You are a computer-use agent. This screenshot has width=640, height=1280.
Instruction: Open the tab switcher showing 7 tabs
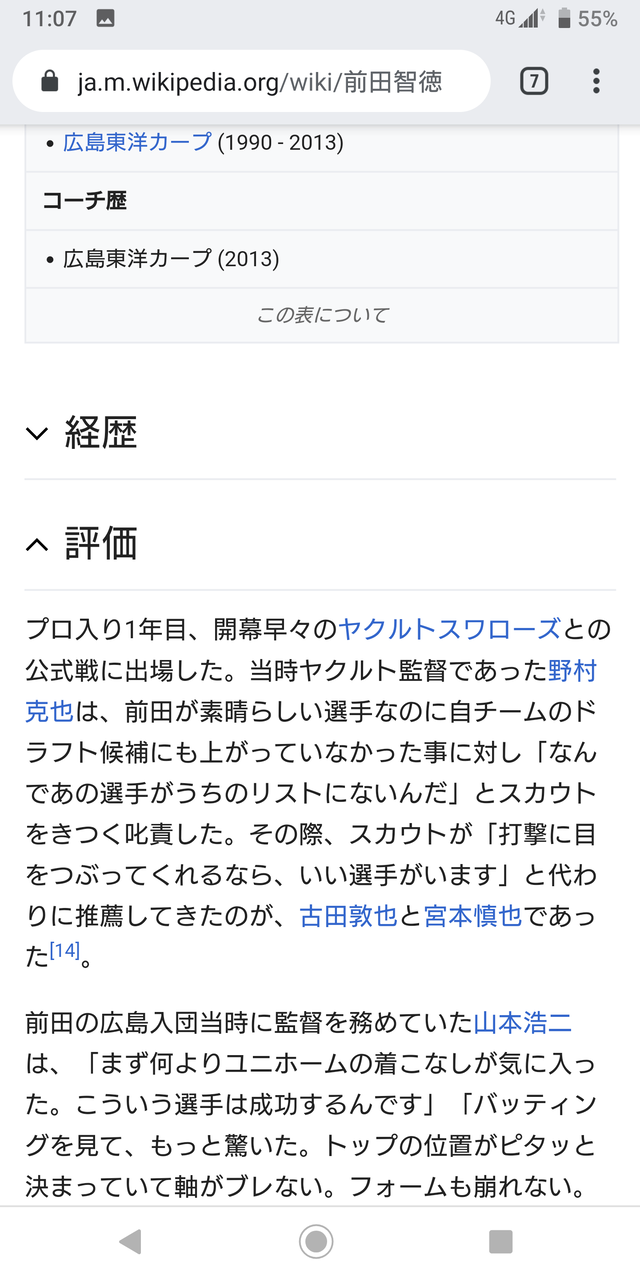(534, 82)
